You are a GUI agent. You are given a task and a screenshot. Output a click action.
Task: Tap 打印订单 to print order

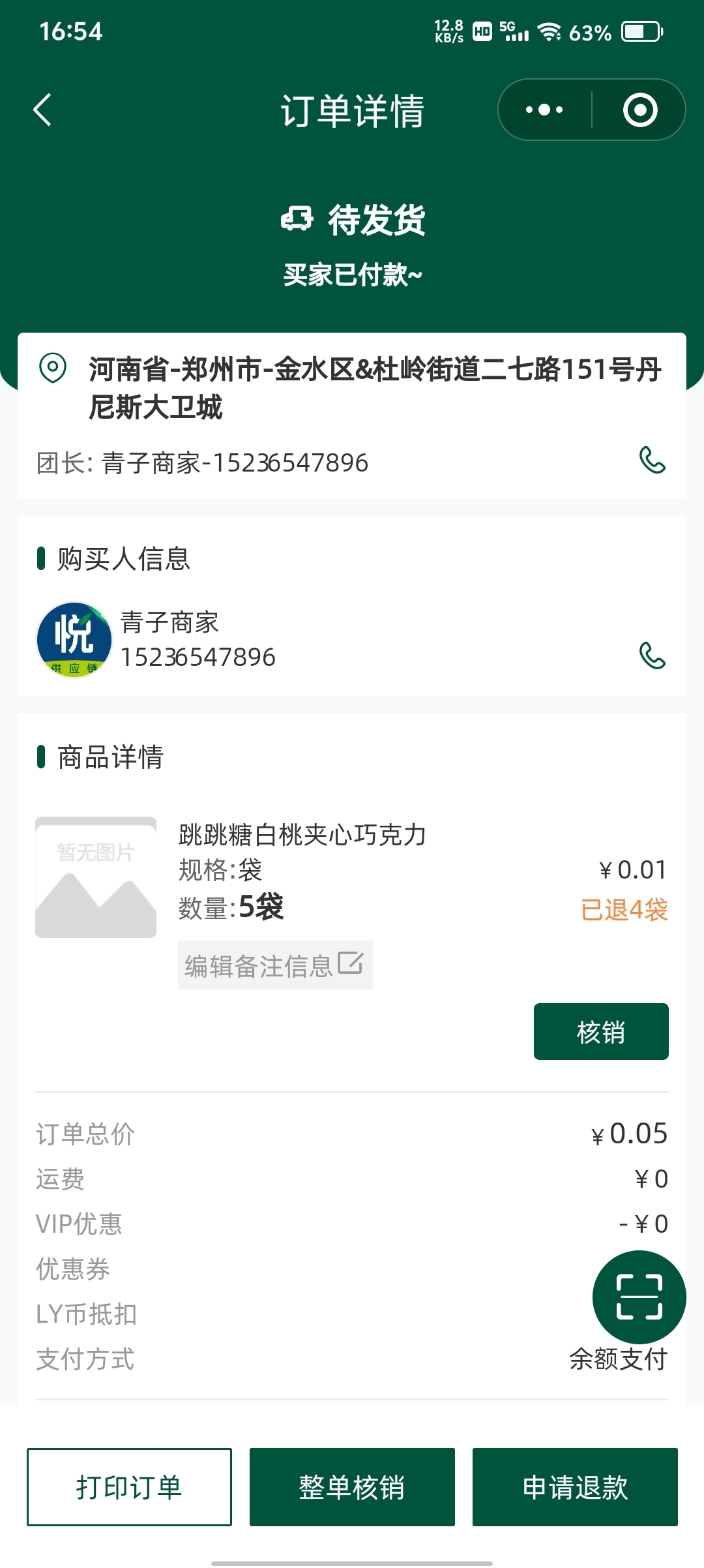point(129,1487)
